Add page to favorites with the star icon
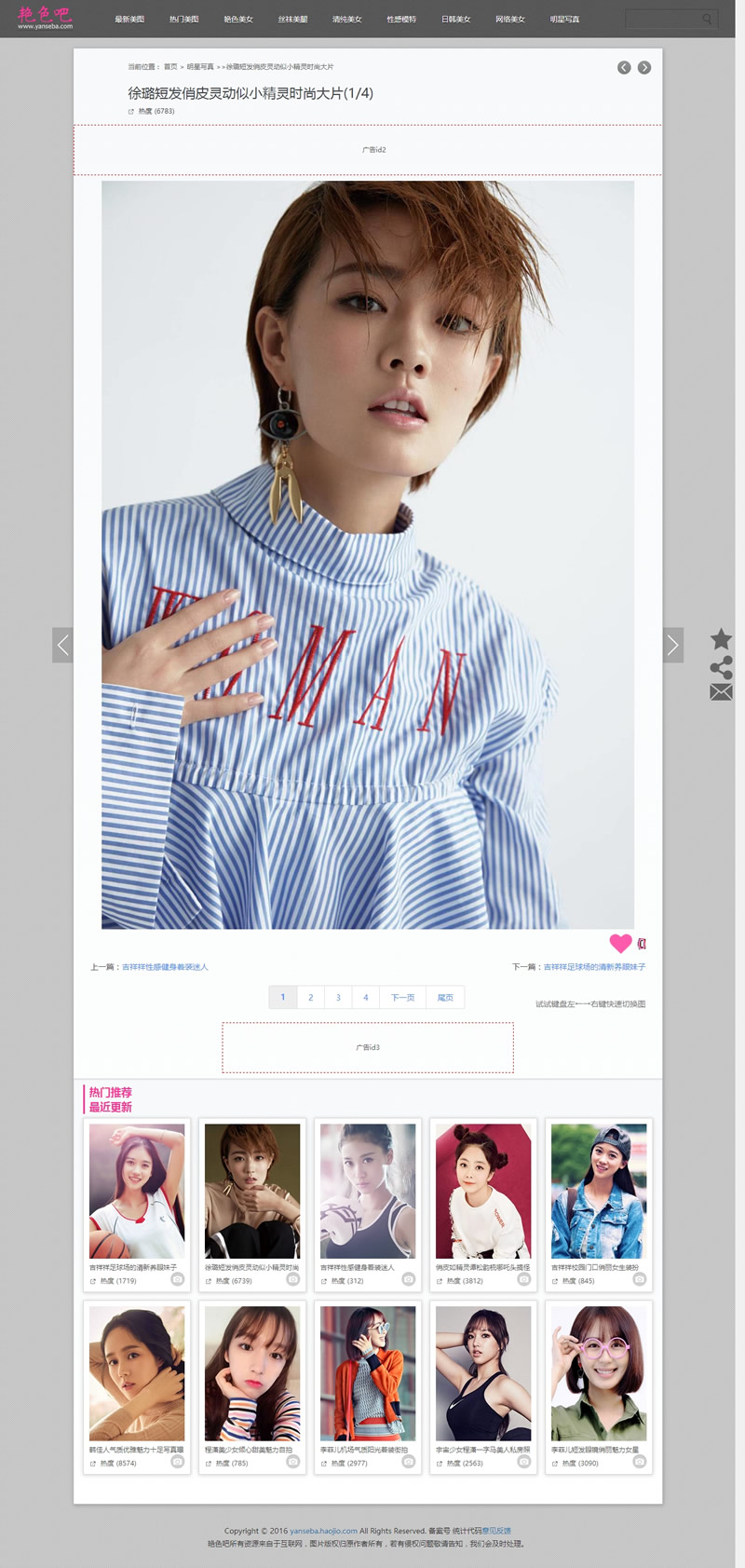This screenshot has width=745, height=1568. [x=721, y=639]
